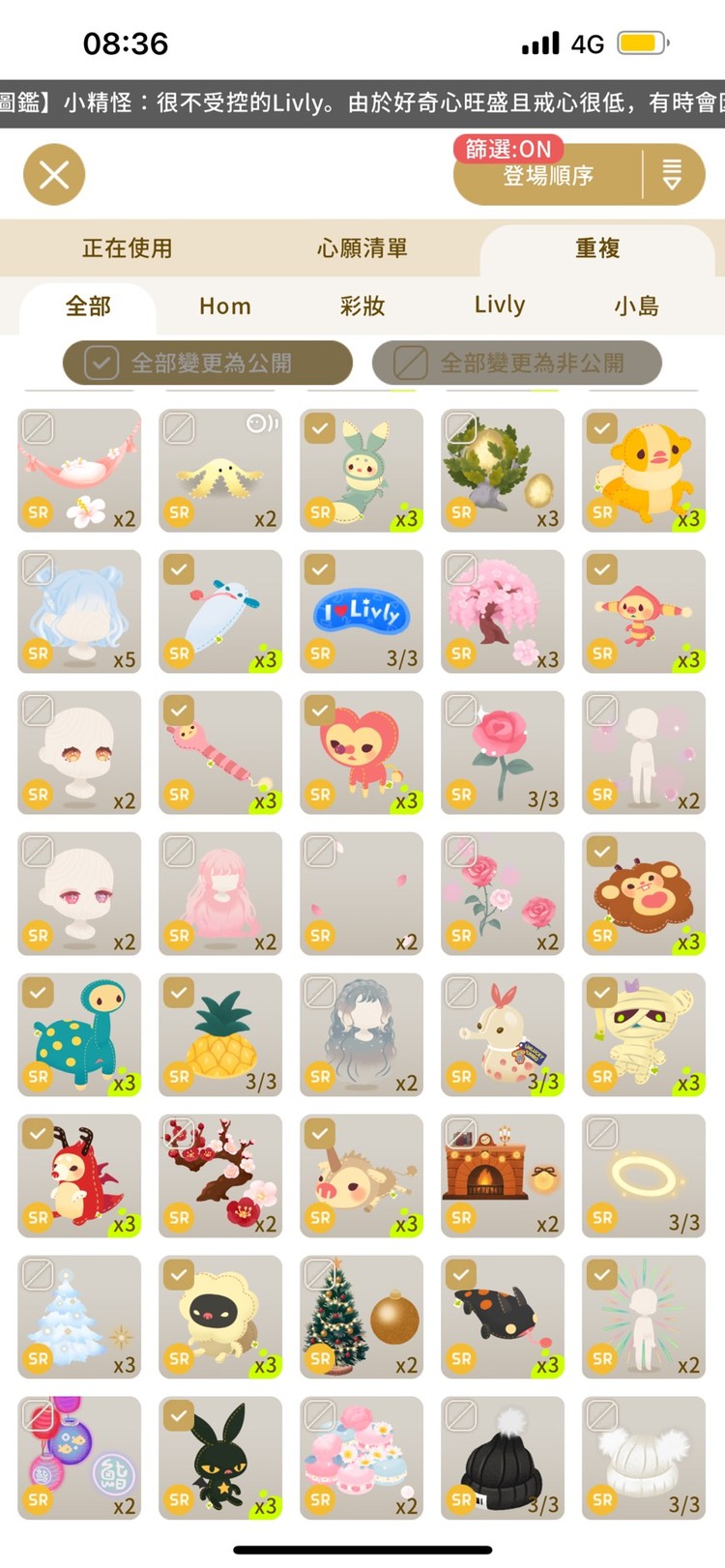Viewport: 725px width, 1568px height.
Task: Check the black knit hat item checkbox
Action: click(x=461, y=1416)
